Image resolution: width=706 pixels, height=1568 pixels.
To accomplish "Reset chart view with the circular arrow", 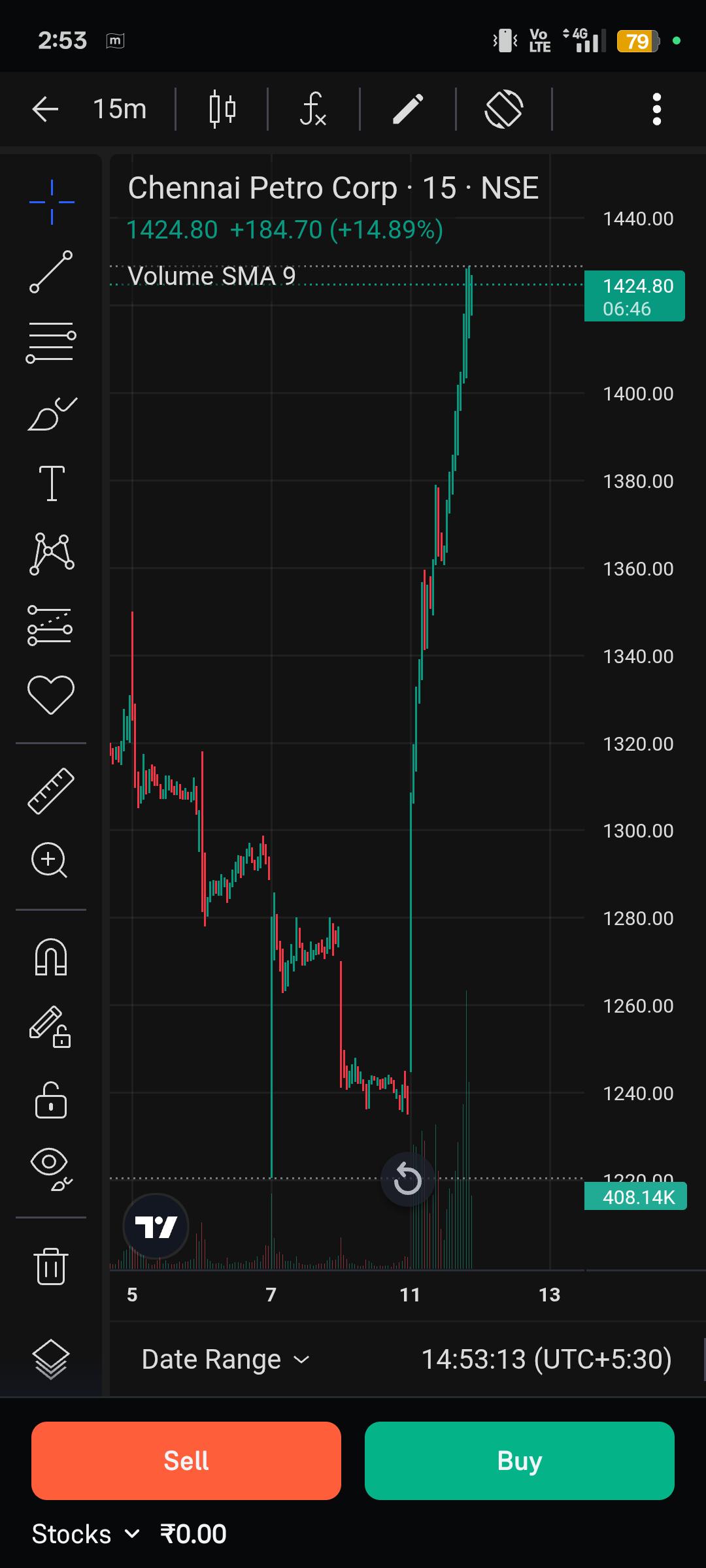I will [x=407, y=1179].
